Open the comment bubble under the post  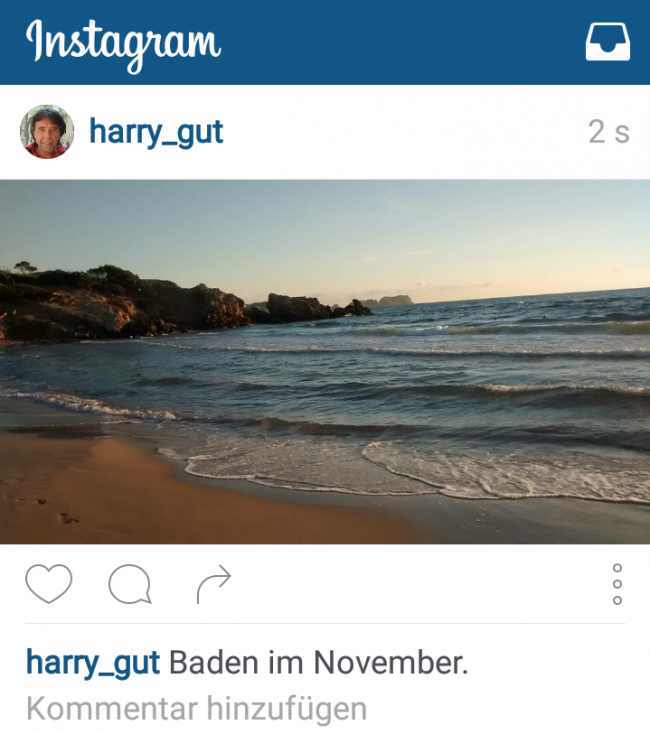(x=130, y=584)
